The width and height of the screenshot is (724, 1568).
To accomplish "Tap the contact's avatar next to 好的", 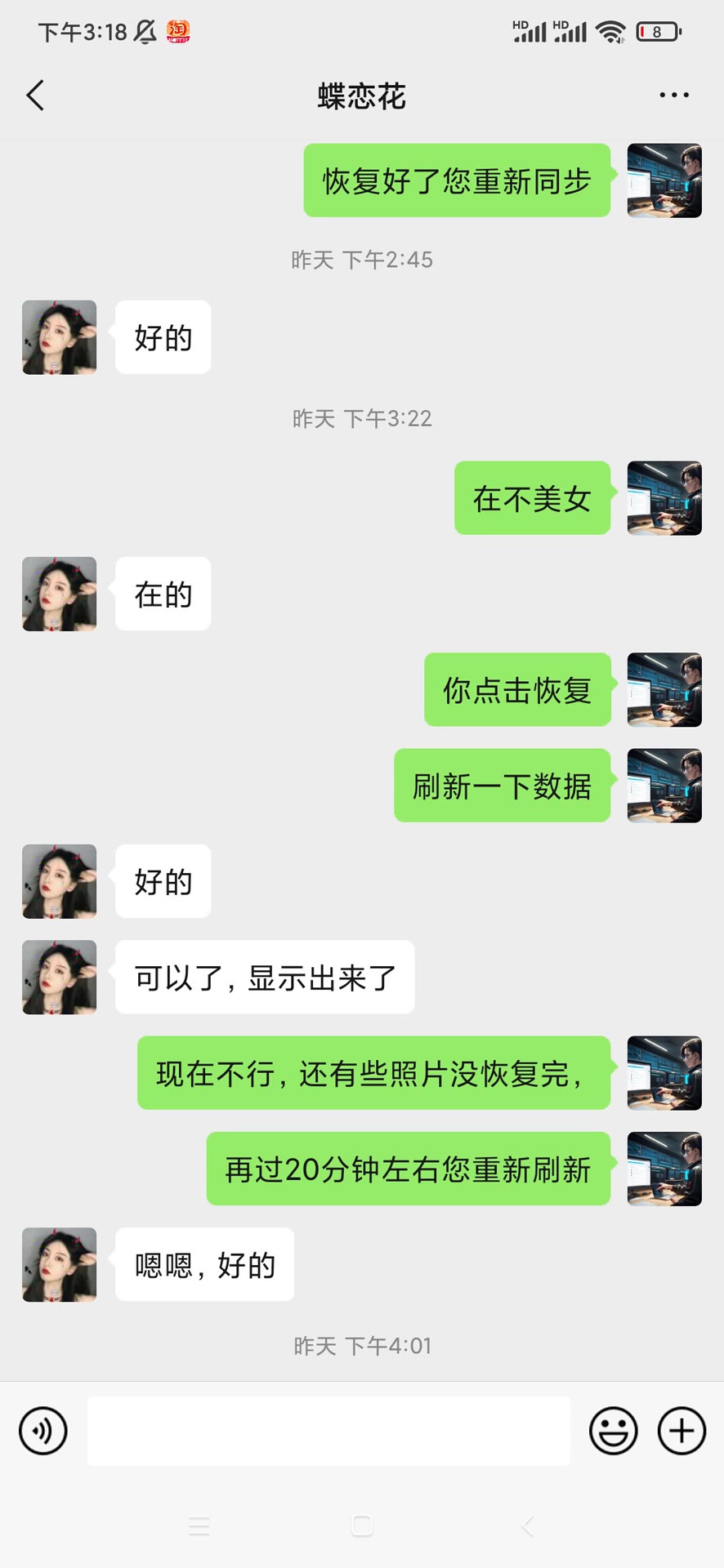I will point(59,337).
